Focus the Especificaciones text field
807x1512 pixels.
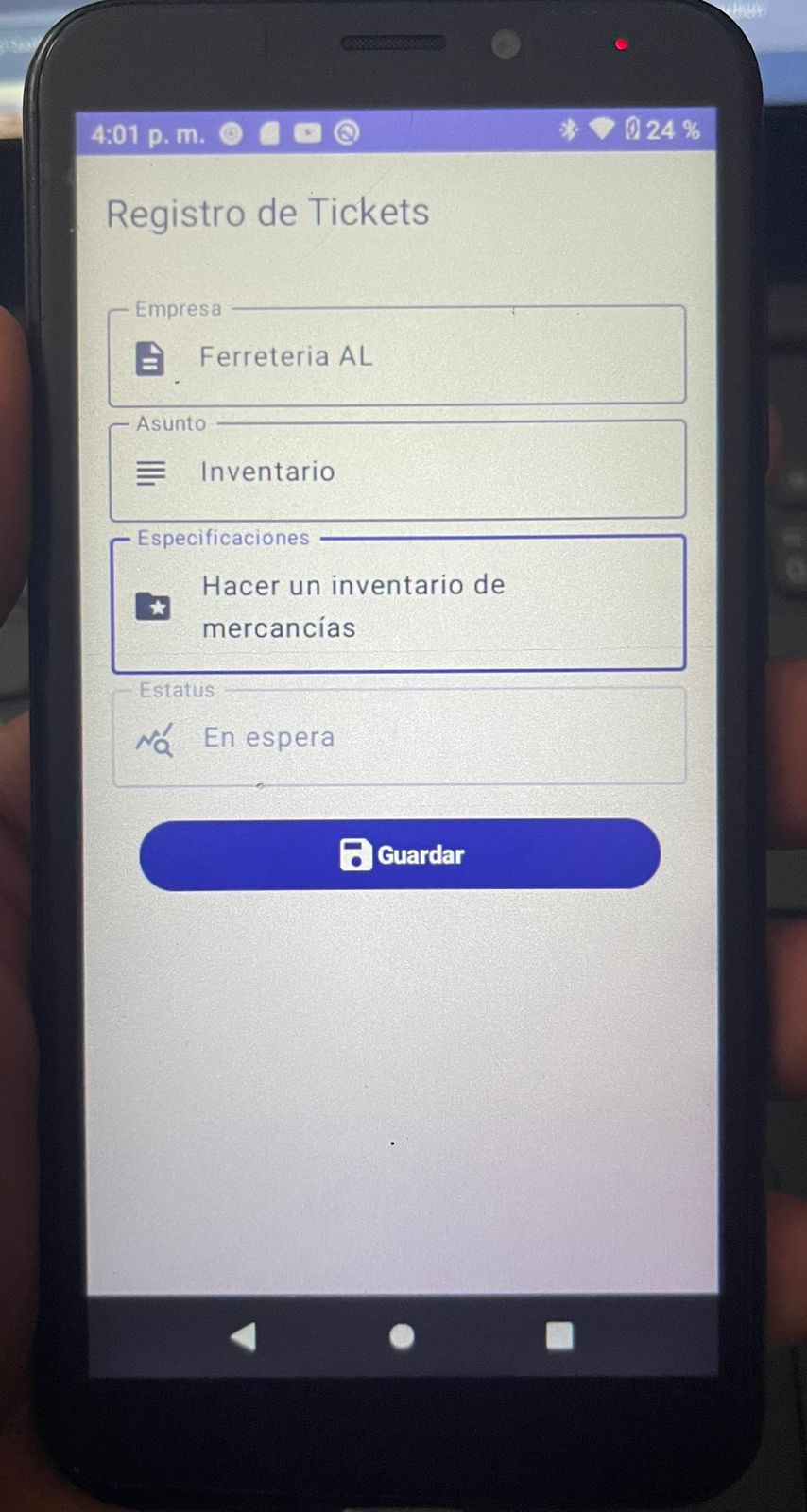click(x=397, y=606)
